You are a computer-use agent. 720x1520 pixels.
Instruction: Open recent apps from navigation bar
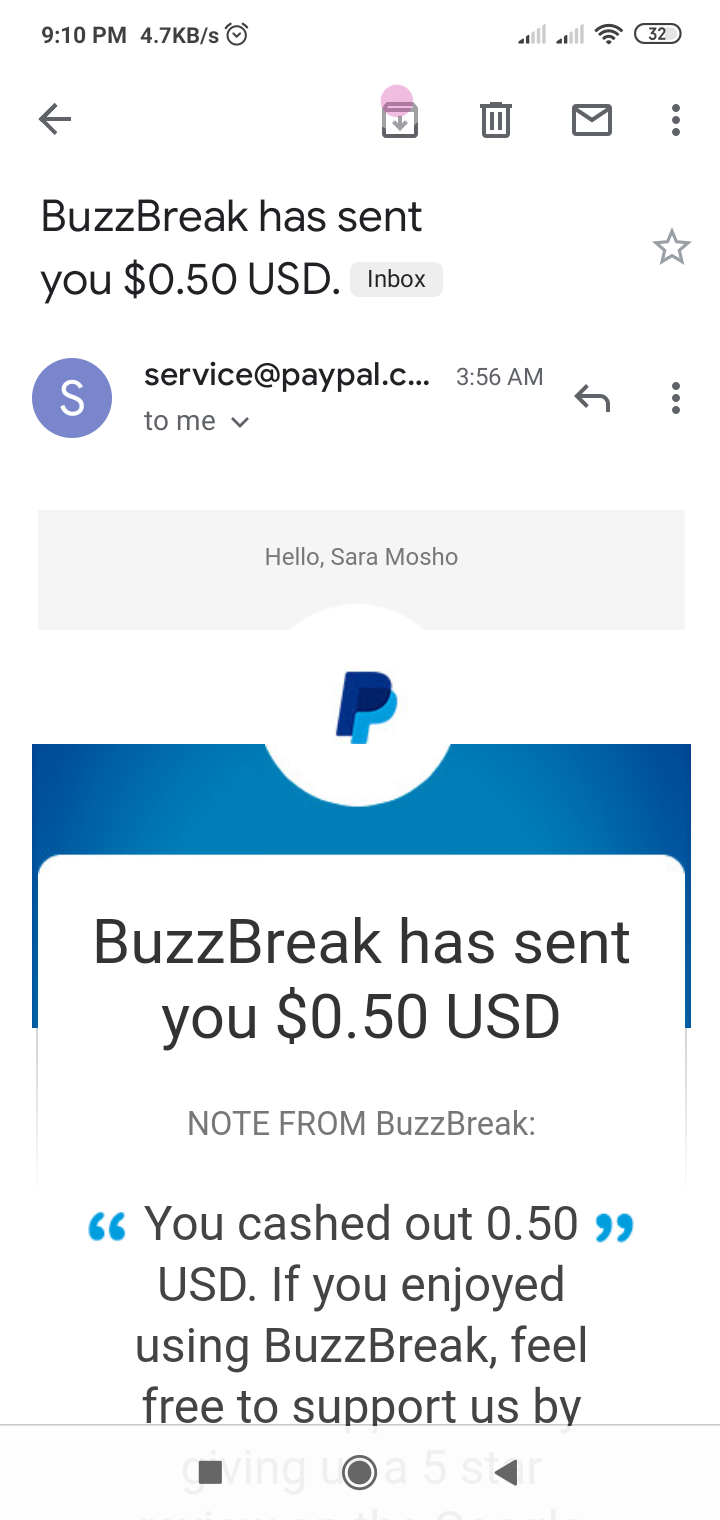210,1472
